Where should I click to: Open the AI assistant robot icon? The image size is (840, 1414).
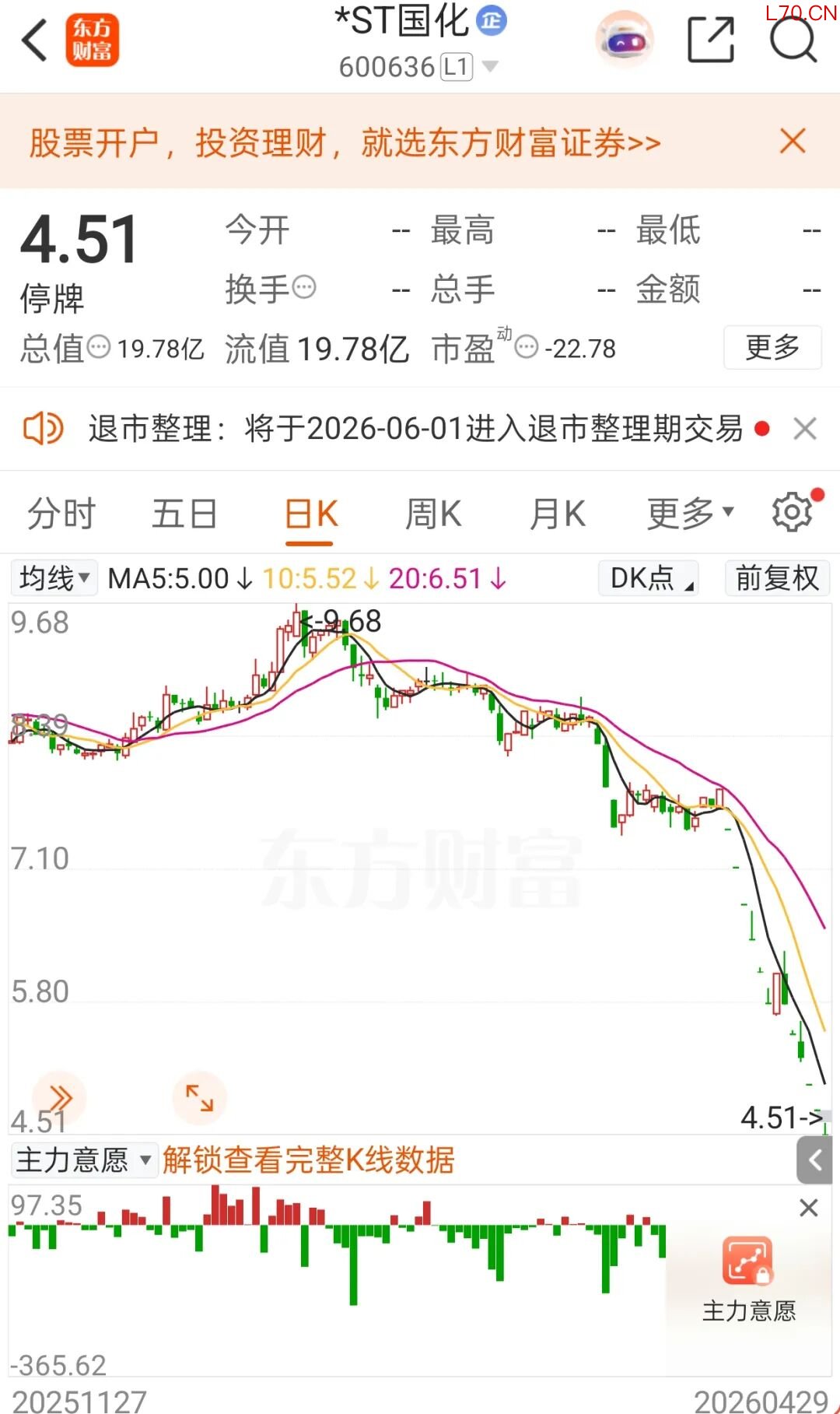click(x=625, y=39)
